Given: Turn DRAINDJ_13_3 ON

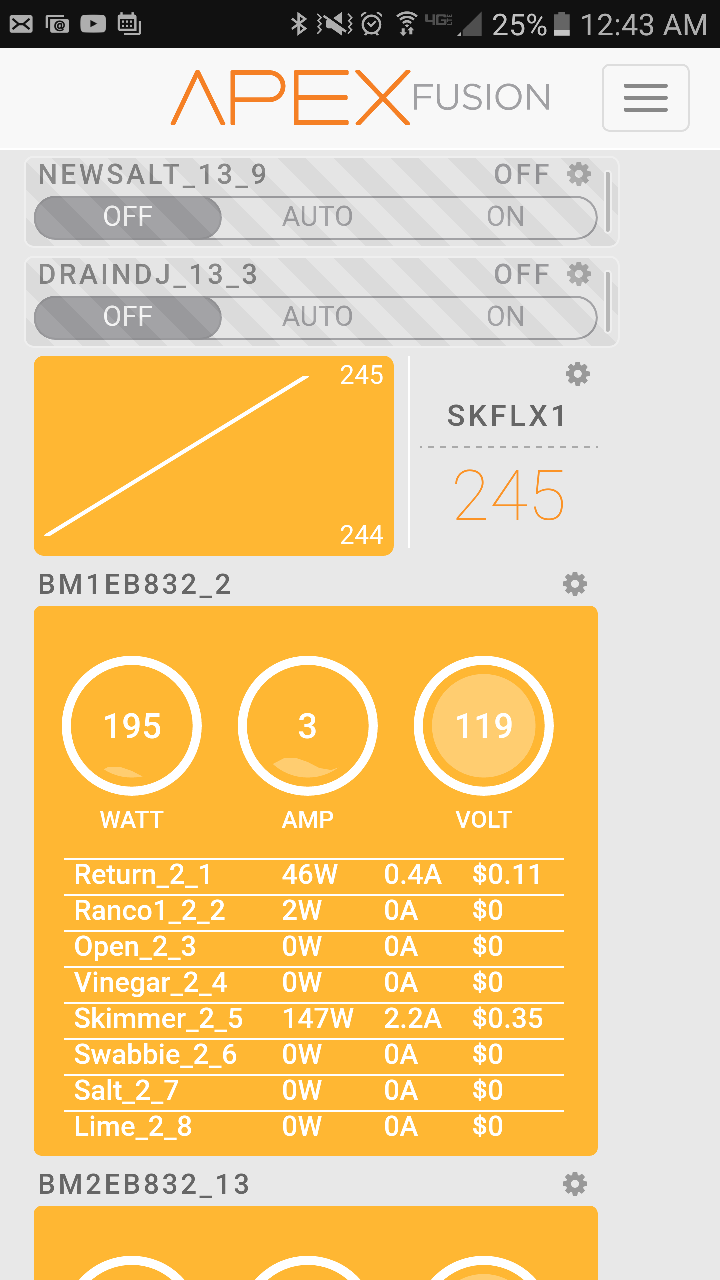Looking at the screenshot, I should pos(505,317).
